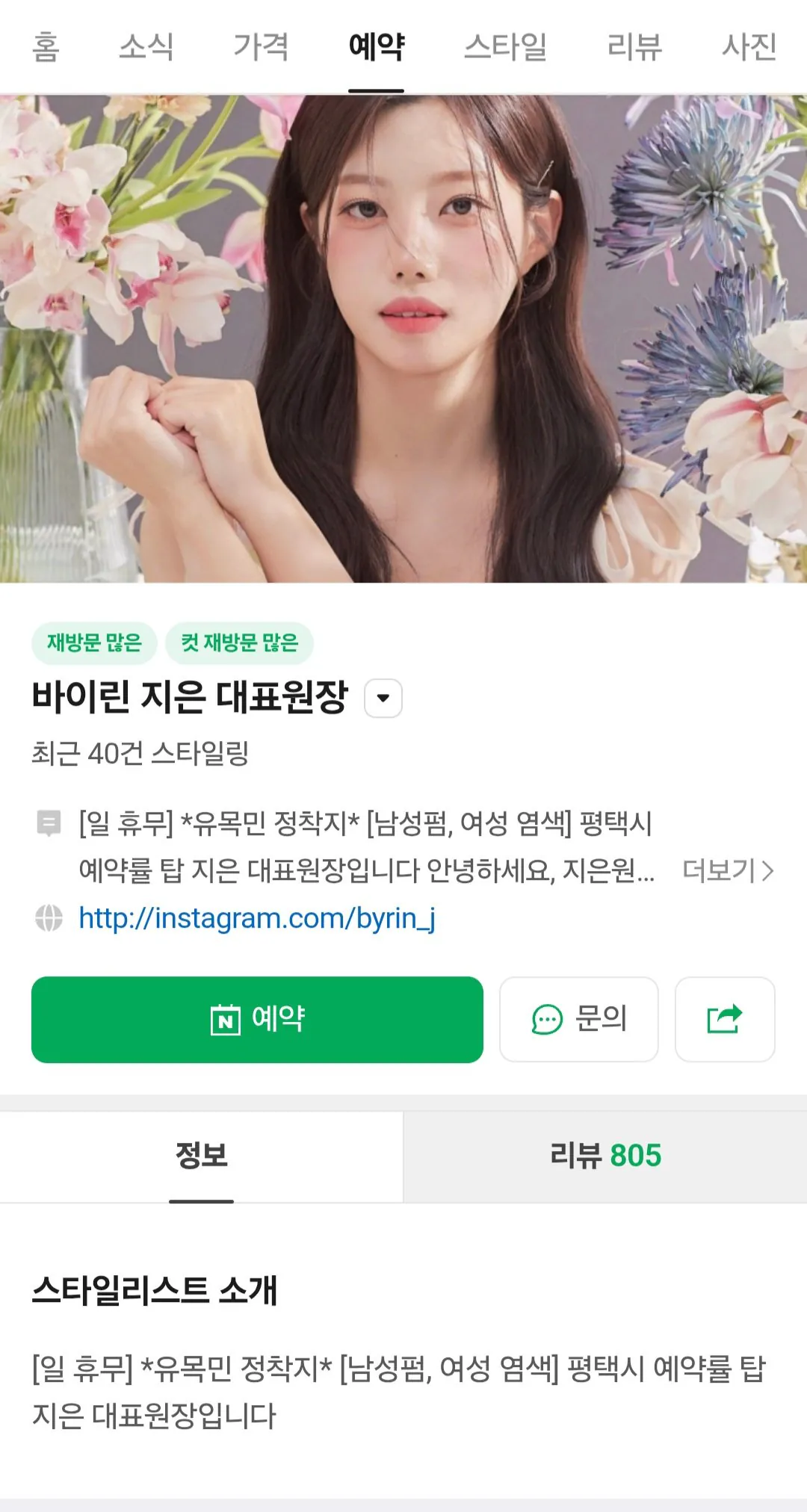The width and height of the screenshot is (807, 1512).
Task: Switch to the 홈 tab
Action: pos(46,46)
